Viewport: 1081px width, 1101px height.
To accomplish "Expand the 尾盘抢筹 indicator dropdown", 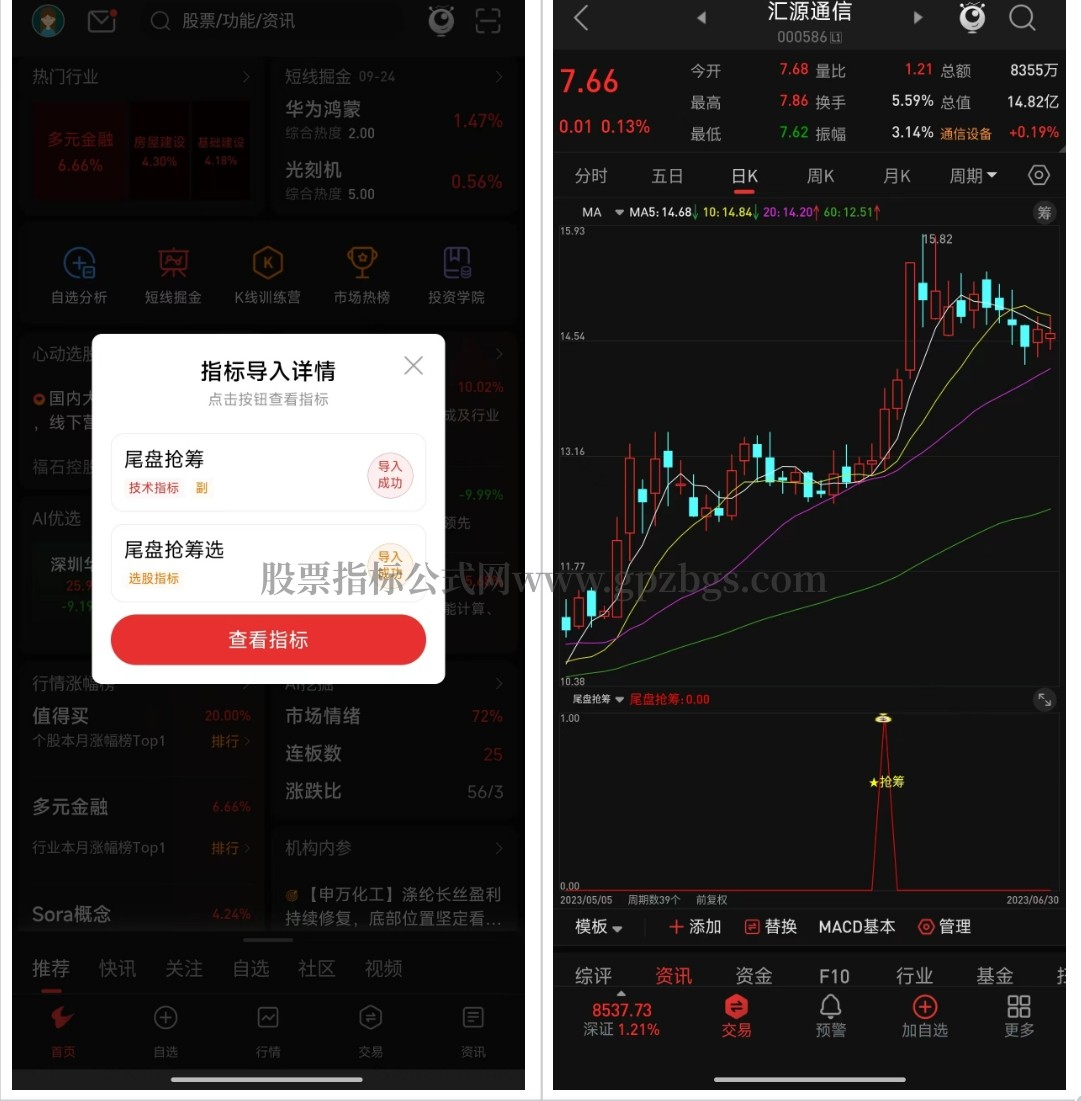I will [597, 699].
